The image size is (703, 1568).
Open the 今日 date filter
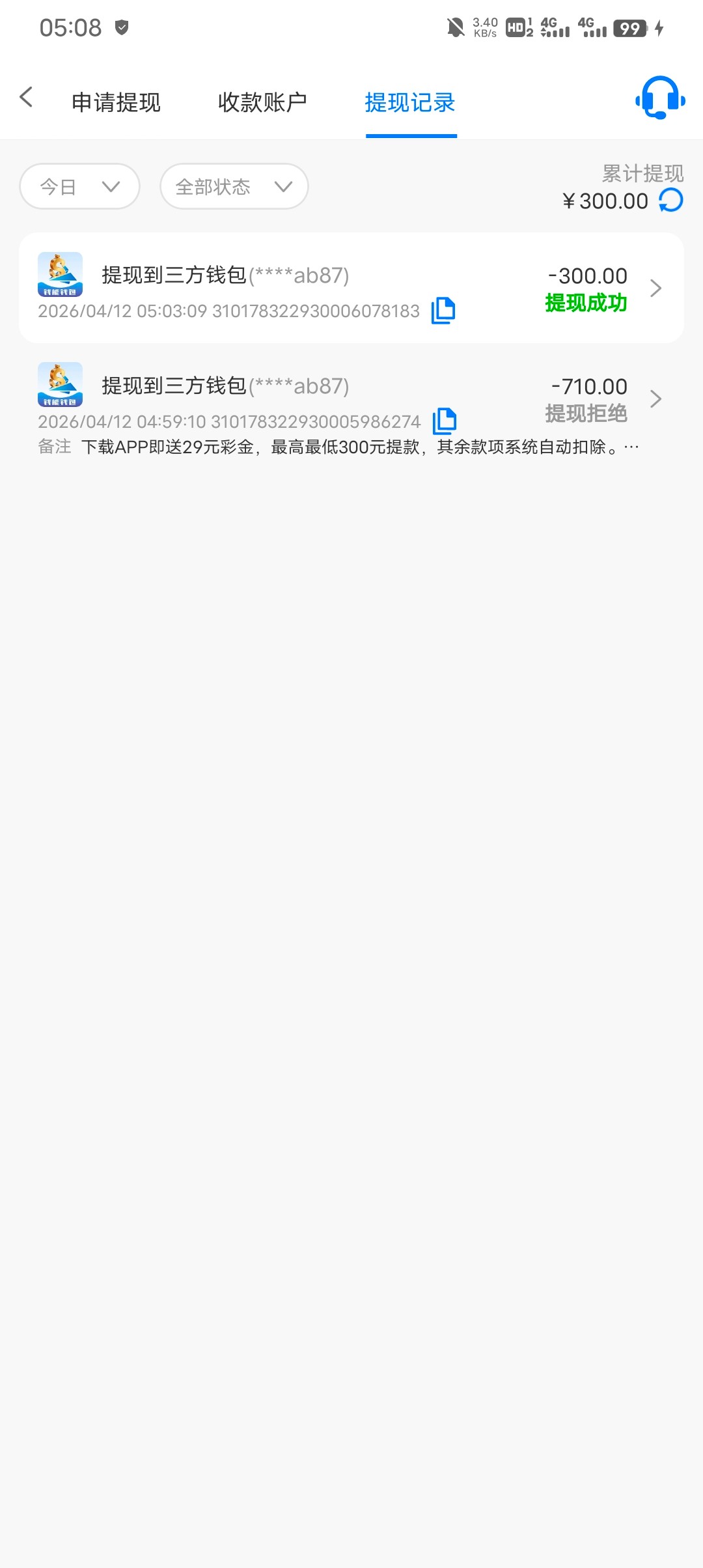pyautogui.click(x=79, y=186)
